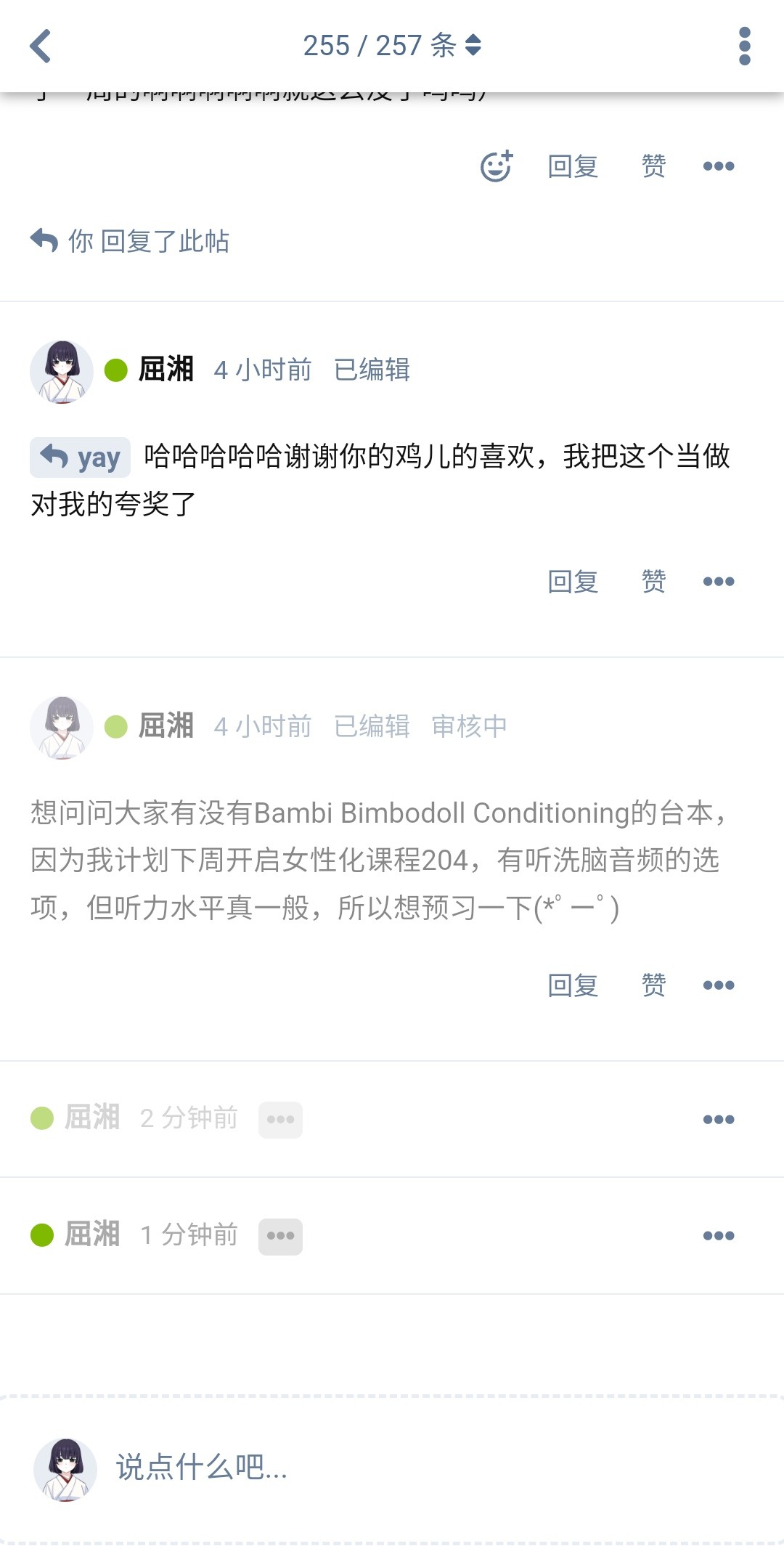
Task: Open options for the 2 分钟前 post
Action: [719, 1120]
